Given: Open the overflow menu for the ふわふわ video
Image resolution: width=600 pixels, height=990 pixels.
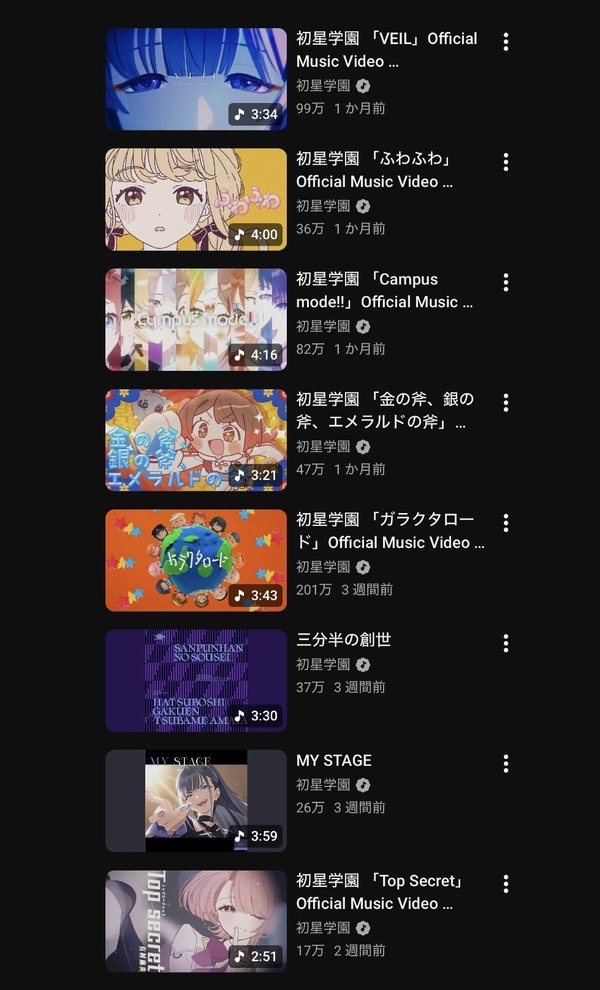Looking at the screenshot, I should pos(506,162).
